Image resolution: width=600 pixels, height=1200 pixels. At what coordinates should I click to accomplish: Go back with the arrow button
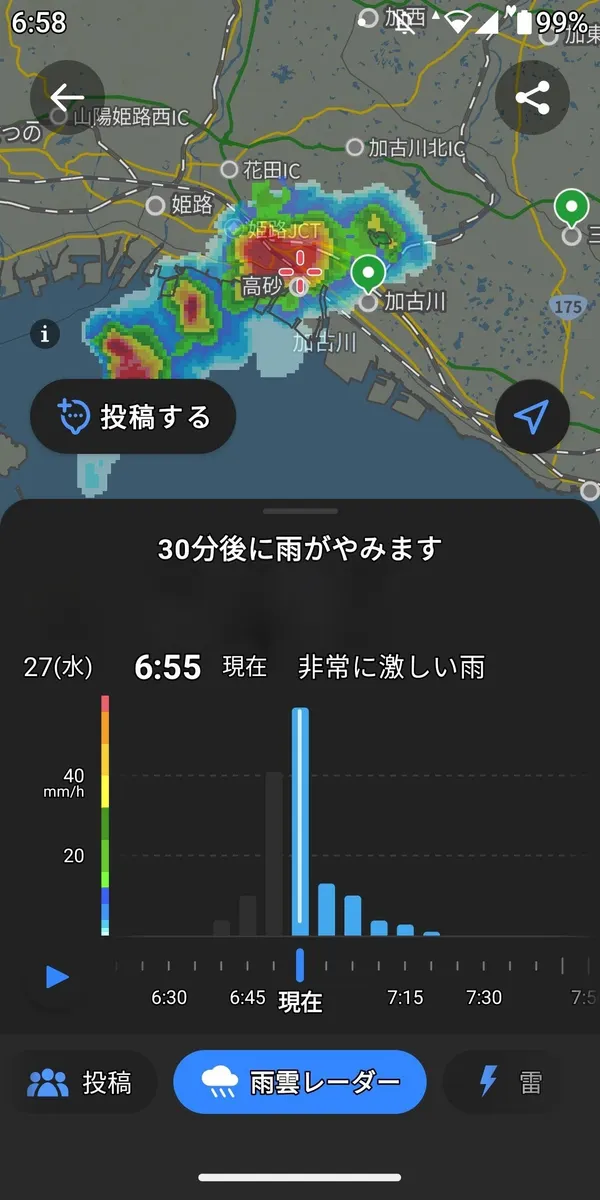click(67, 98)
